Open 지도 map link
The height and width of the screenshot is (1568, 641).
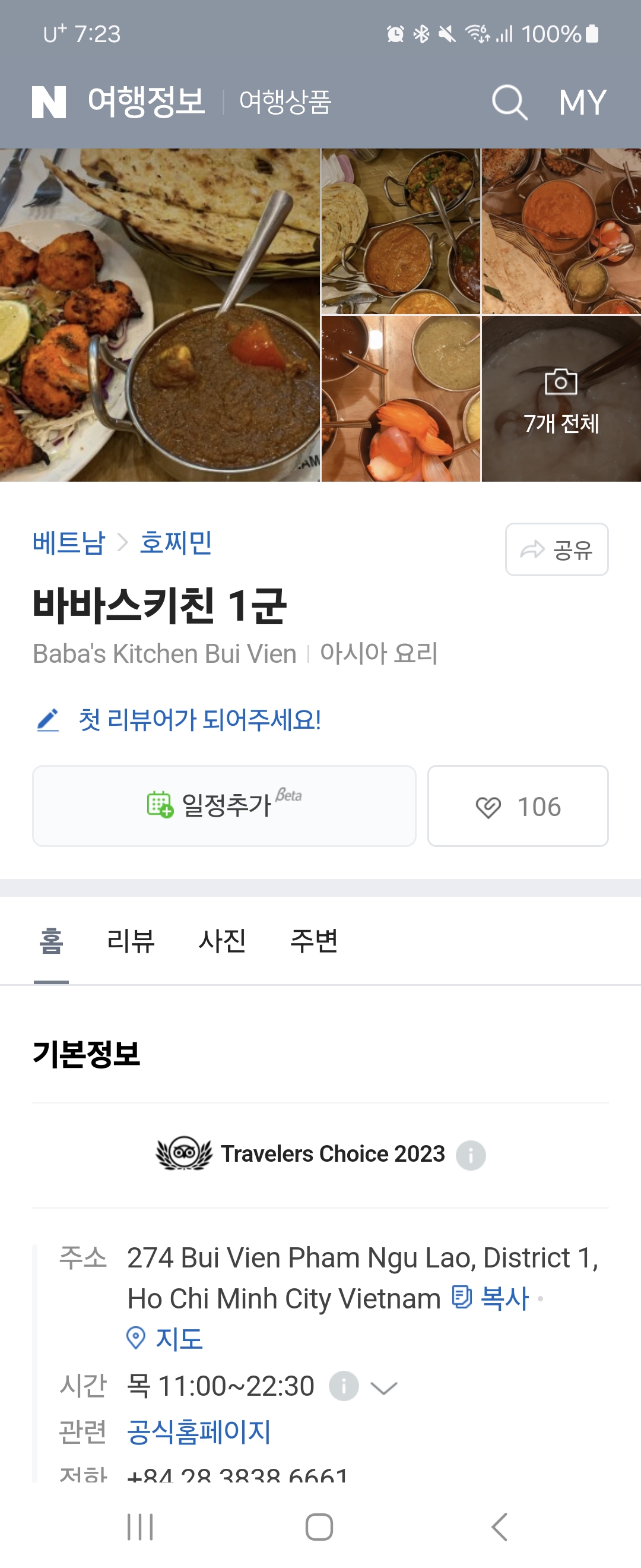[166, 1339]
